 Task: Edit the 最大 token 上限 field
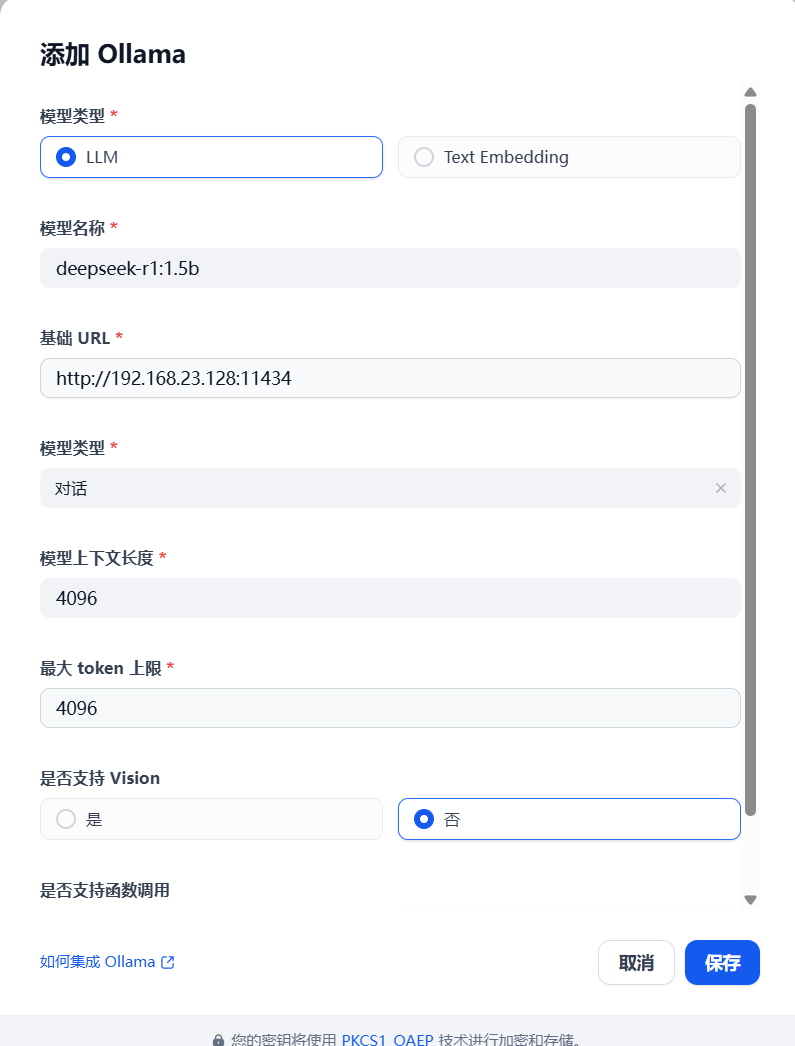(390, 708)
